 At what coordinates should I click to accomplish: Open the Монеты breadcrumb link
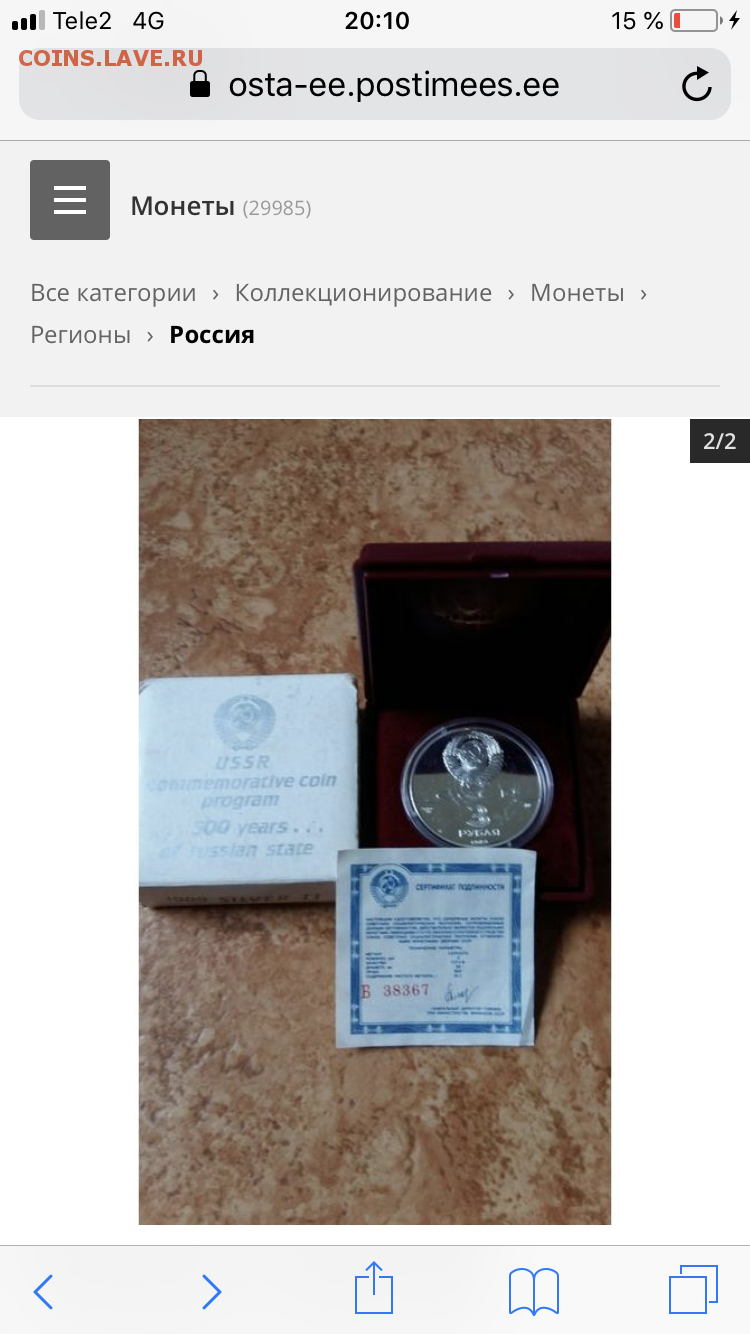[577, 293]
